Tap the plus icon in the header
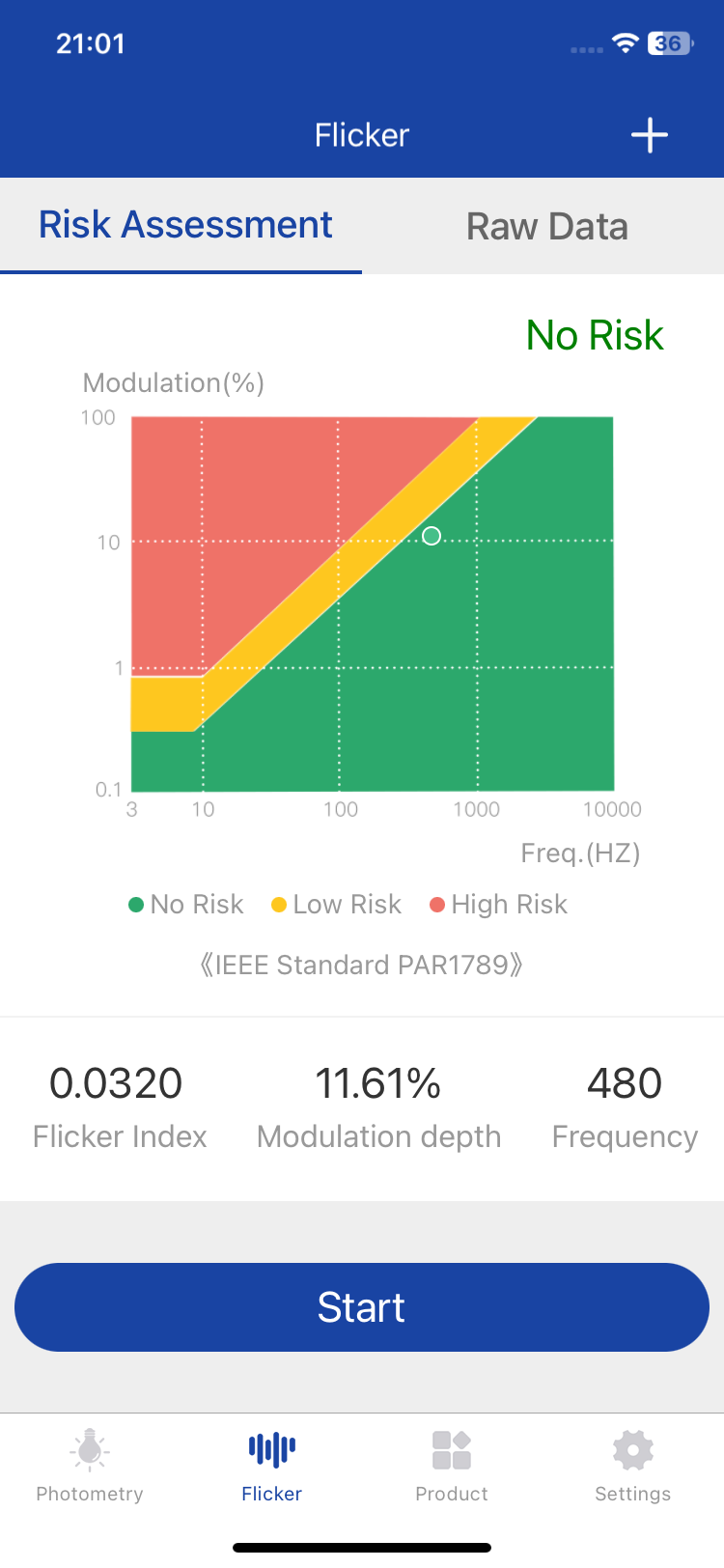The image size is (724, 1568). click(650, 135)
